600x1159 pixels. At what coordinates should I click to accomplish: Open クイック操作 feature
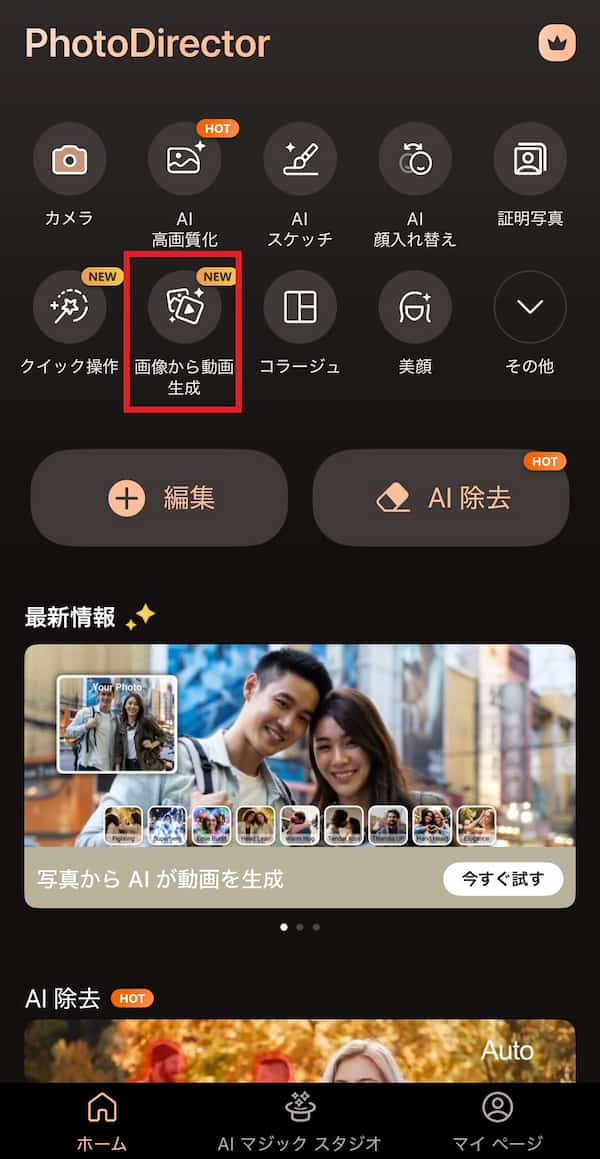[69, 307]
